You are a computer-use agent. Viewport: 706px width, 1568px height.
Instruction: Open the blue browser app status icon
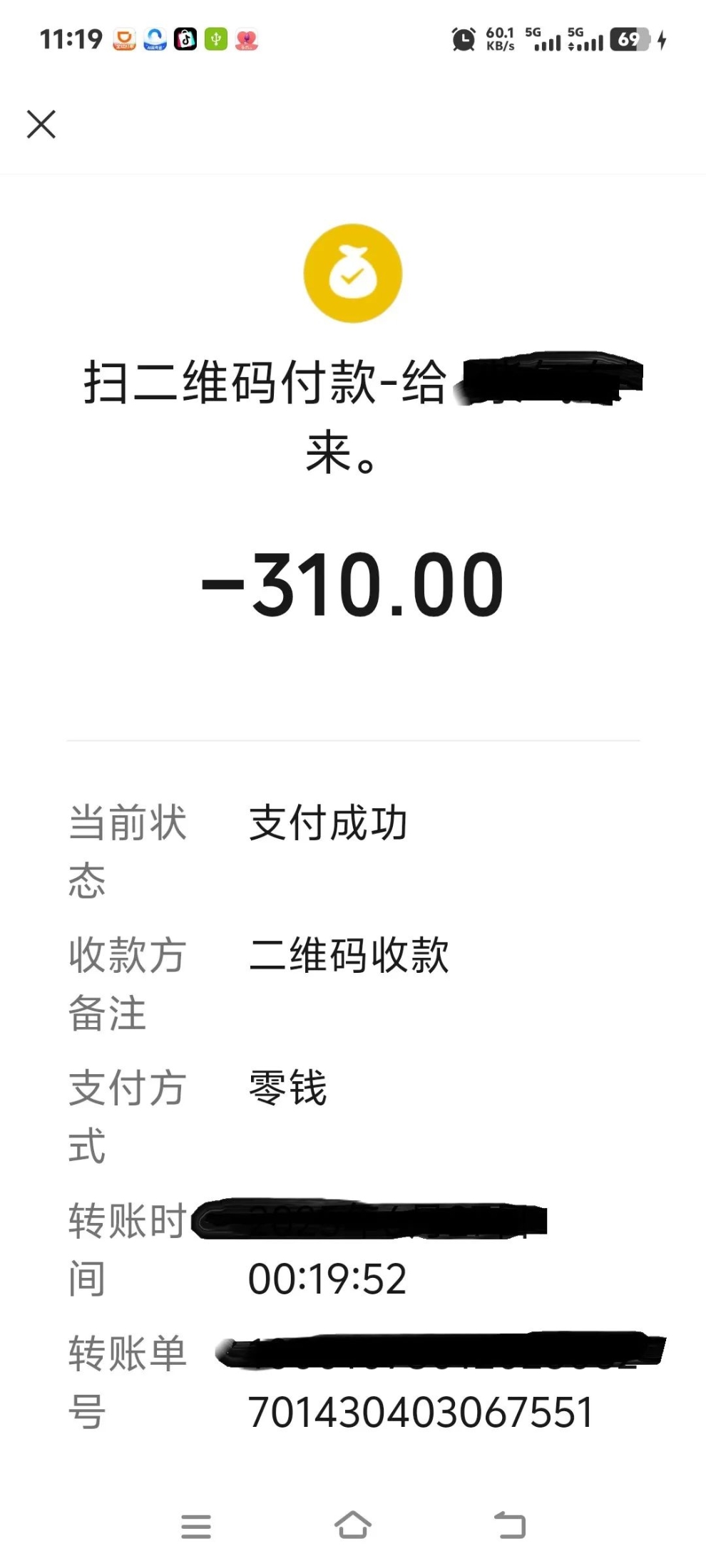click(x=154, y=41)
